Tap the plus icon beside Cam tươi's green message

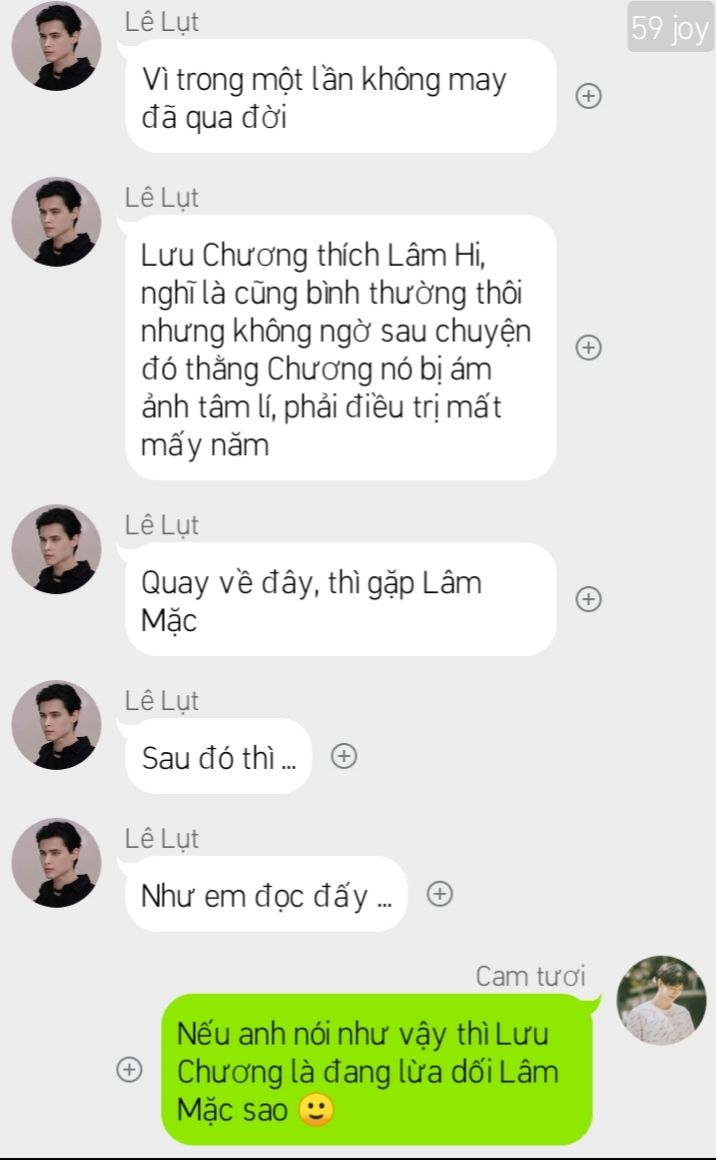pyautogui.click(x=128, y=1069)
